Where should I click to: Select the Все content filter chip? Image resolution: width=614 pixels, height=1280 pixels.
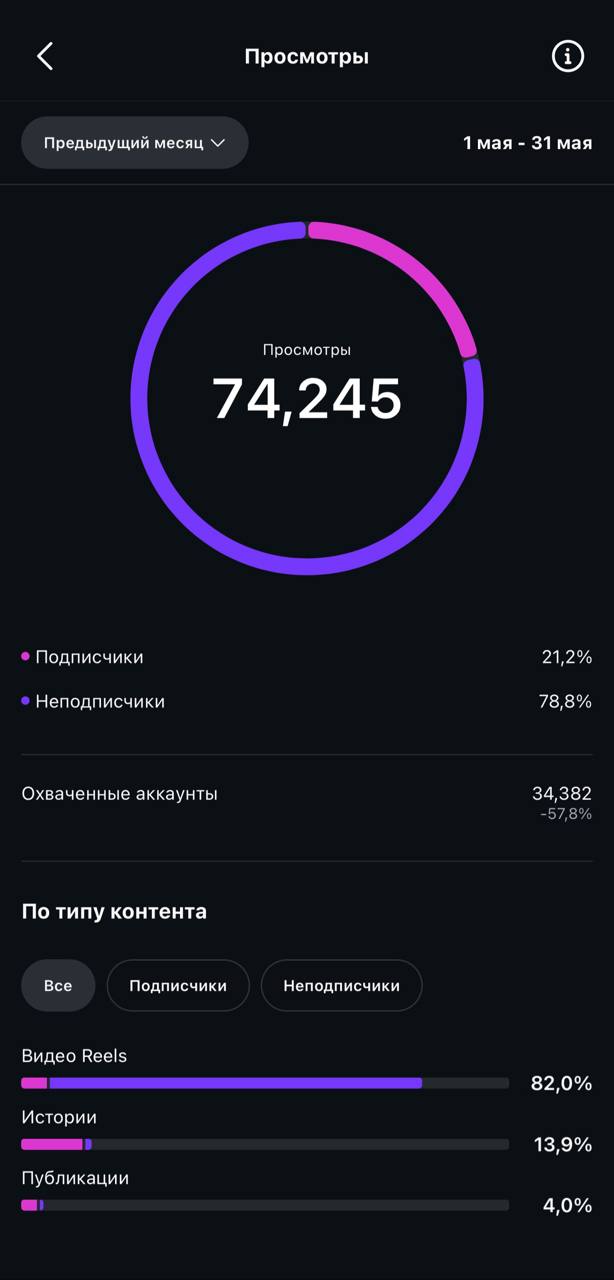point(58,986)
